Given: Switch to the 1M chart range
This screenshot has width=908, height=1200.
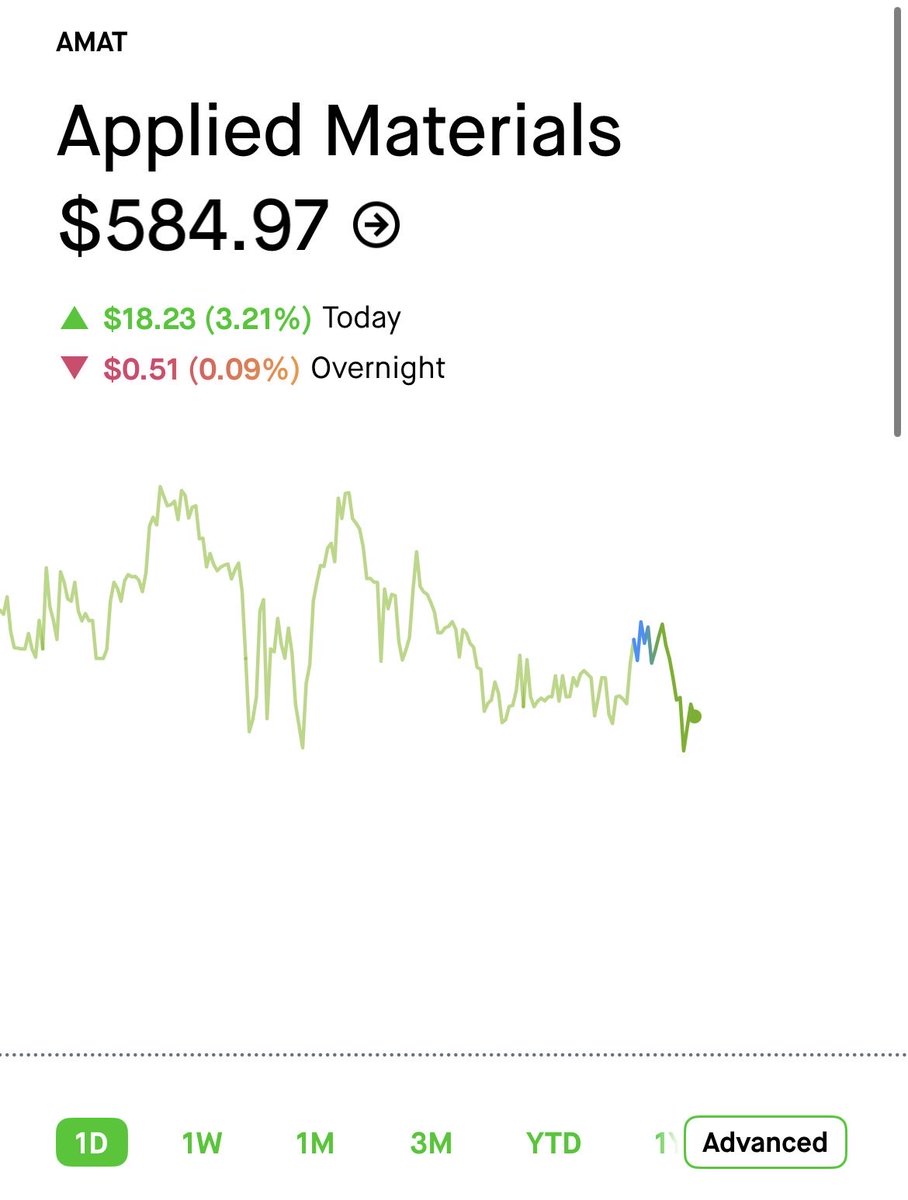Looking at the screenshot, I should (x=315, y=1142).
